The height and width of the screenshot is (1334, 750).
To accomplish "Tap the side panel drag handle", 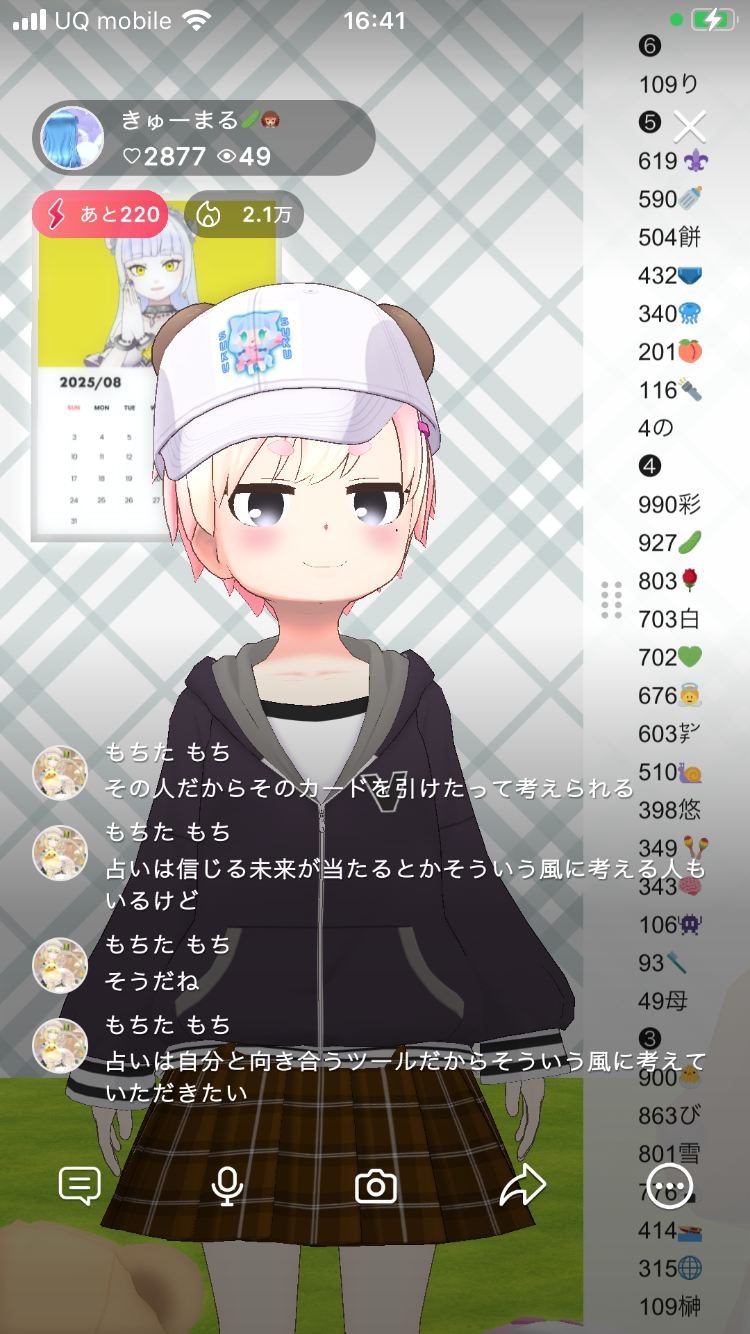I will [x=611, y=600].
